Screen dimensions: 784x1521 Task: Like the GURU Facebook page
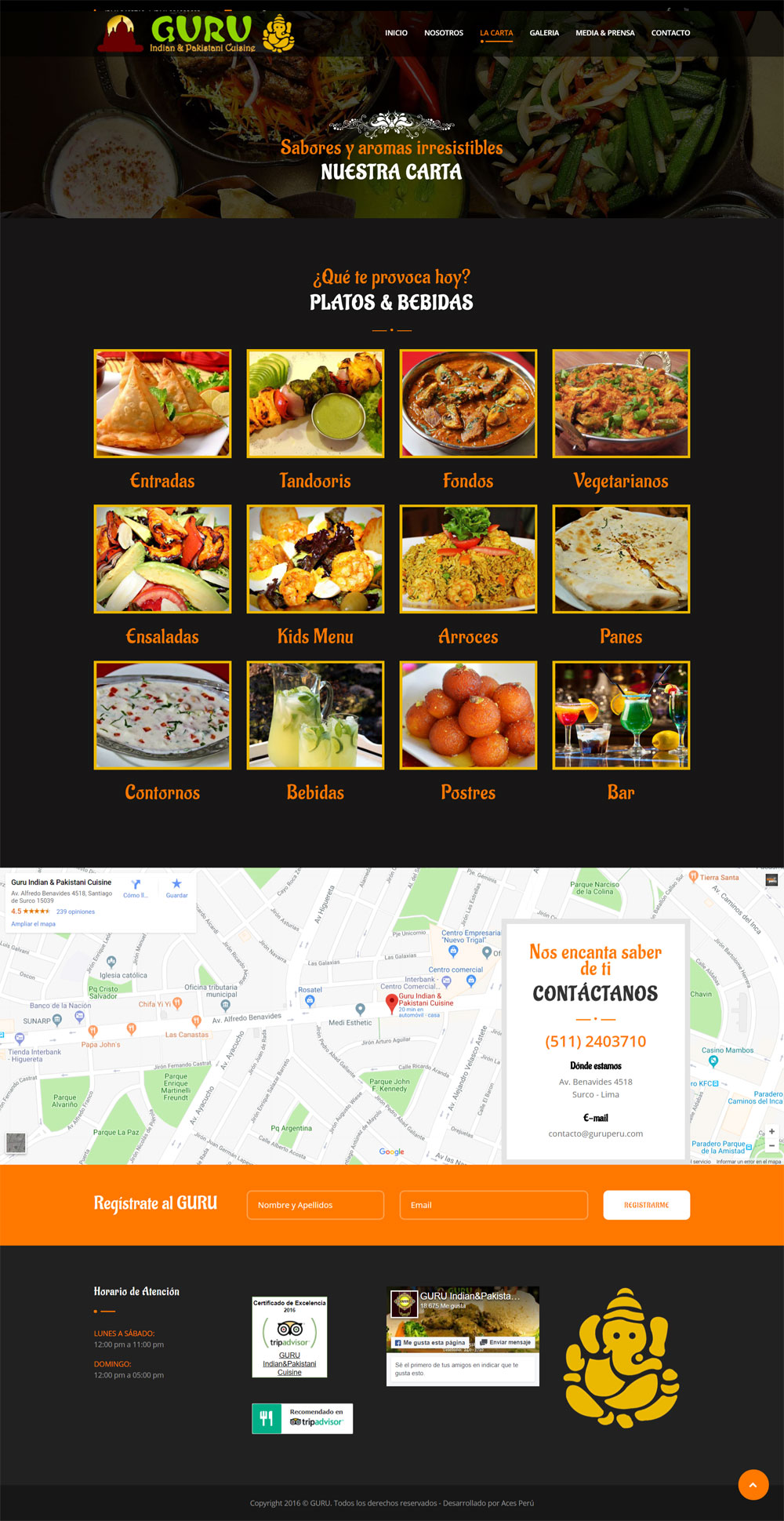point(430,1342)
